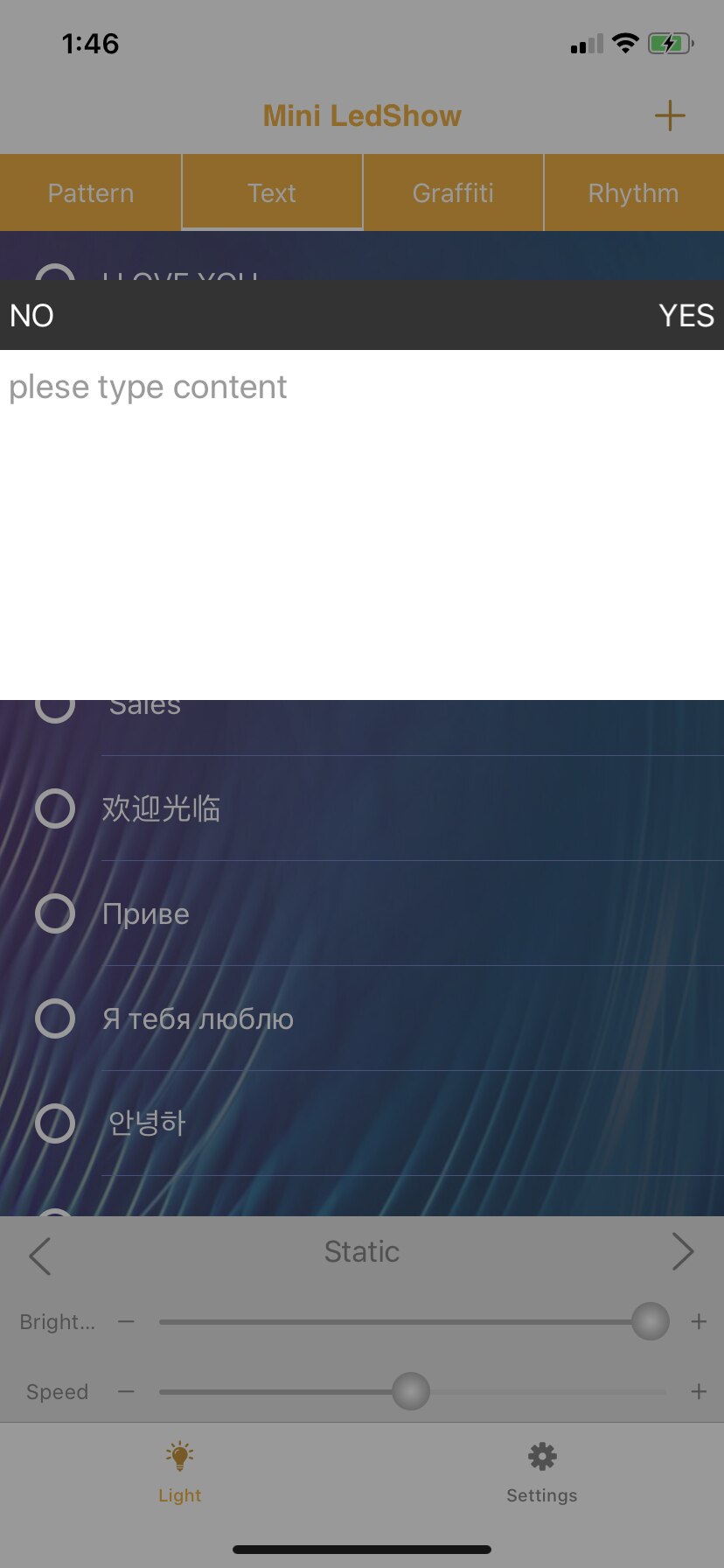
Task: Increase brightness with plus
Action: pyautogui.click(x=699, y=1322)
